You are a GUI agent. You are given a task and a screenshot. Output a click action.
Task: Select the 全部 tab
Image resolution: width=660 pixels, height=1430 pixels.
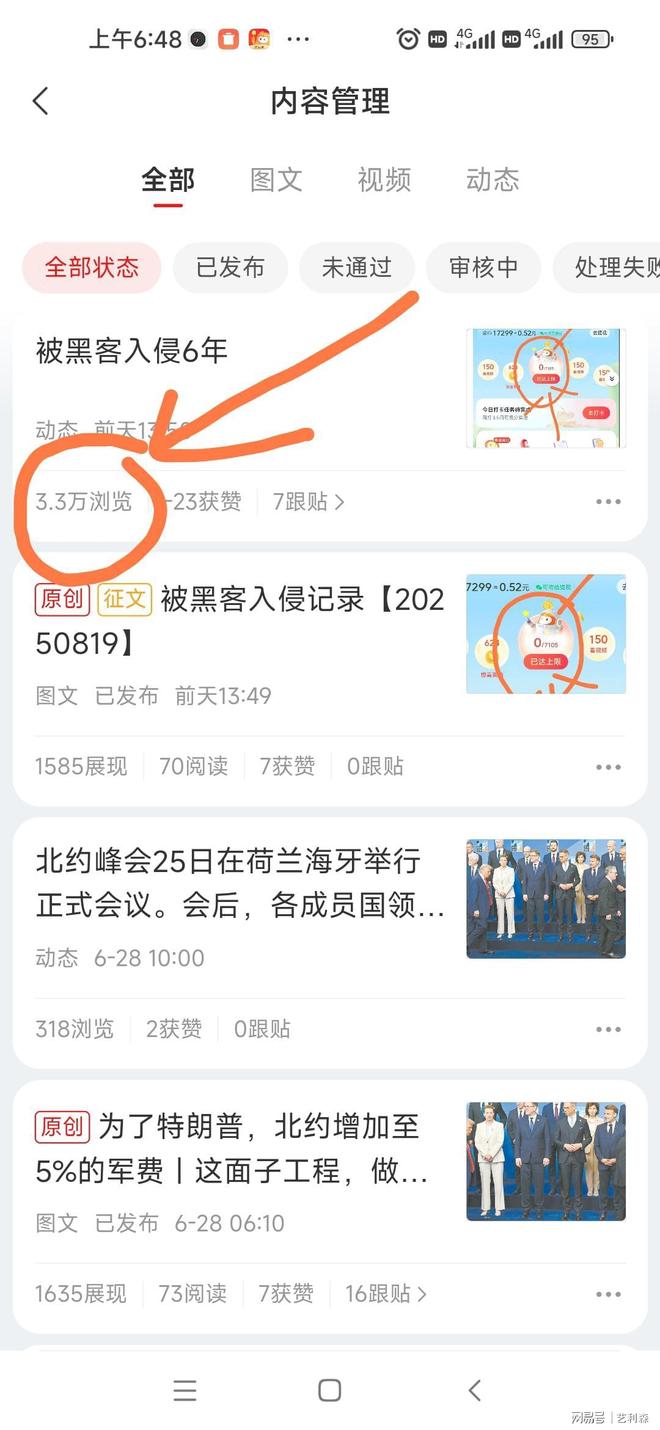pyautogui.click(x=168, y=180)
